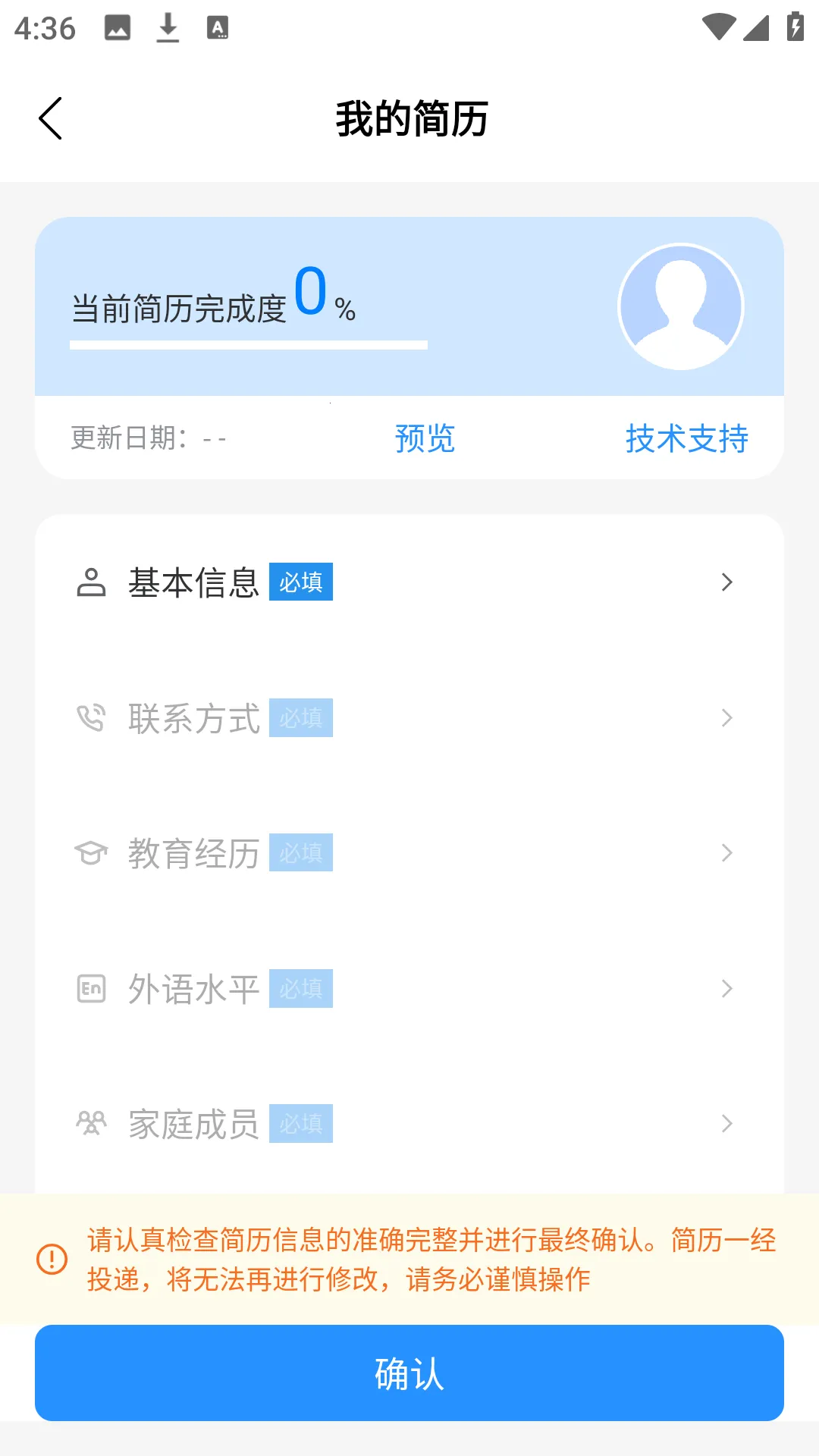This screenshot has width=819, height=1456.
Task: Switch to the 技术支持 option
Action: tap(687, 438)
